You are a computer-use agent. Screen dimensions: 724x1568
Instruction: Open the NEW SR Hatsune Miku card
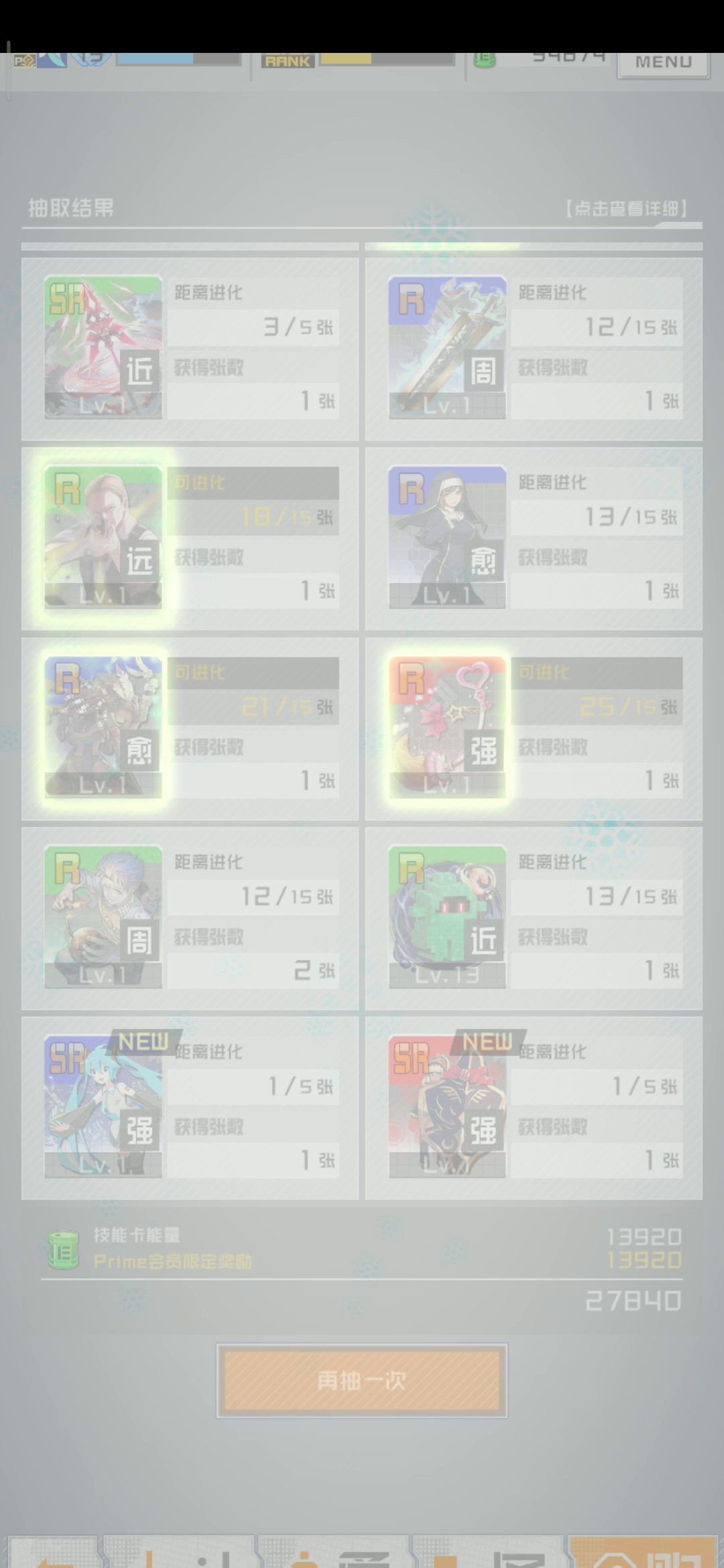[103, 1106]
